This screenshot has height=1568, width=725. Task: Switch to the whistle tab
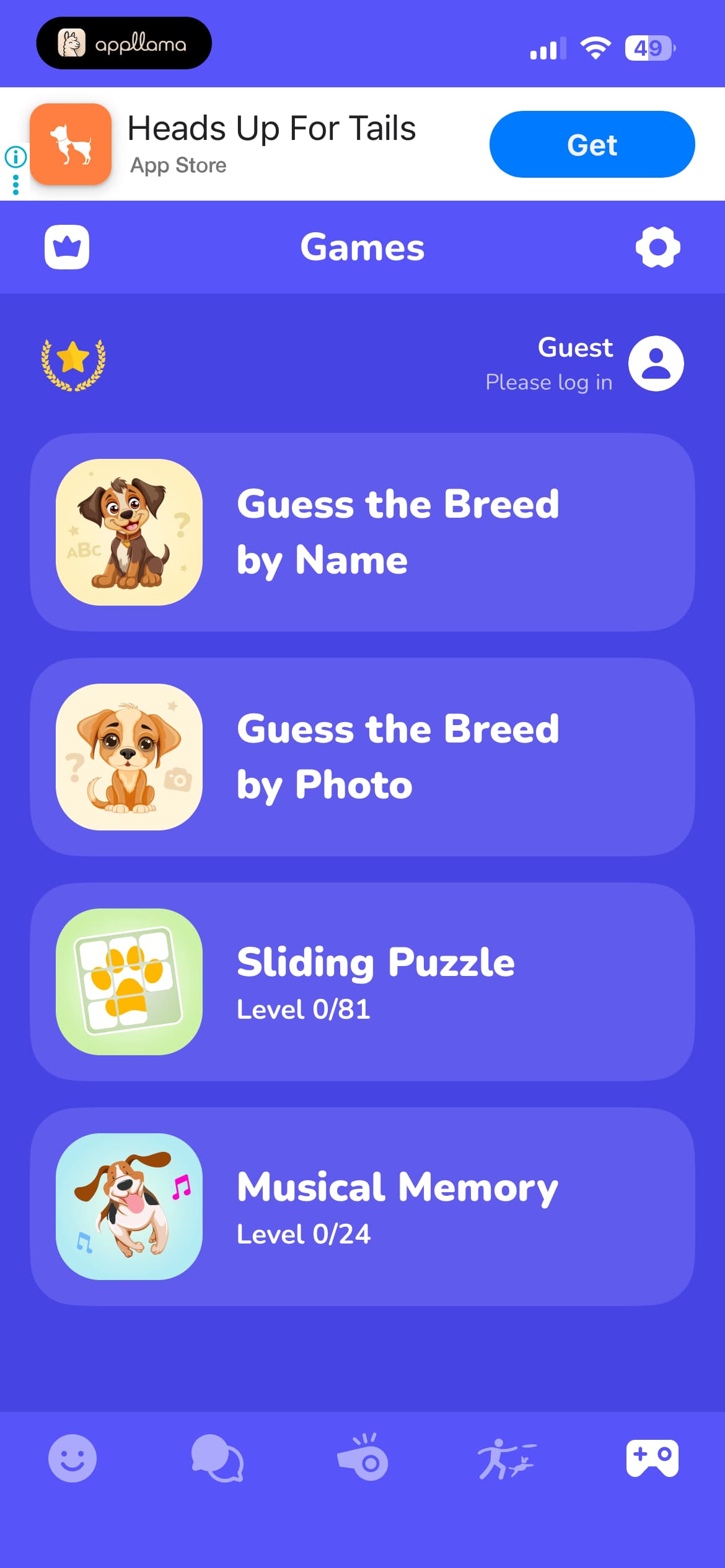pos(363,1457)
